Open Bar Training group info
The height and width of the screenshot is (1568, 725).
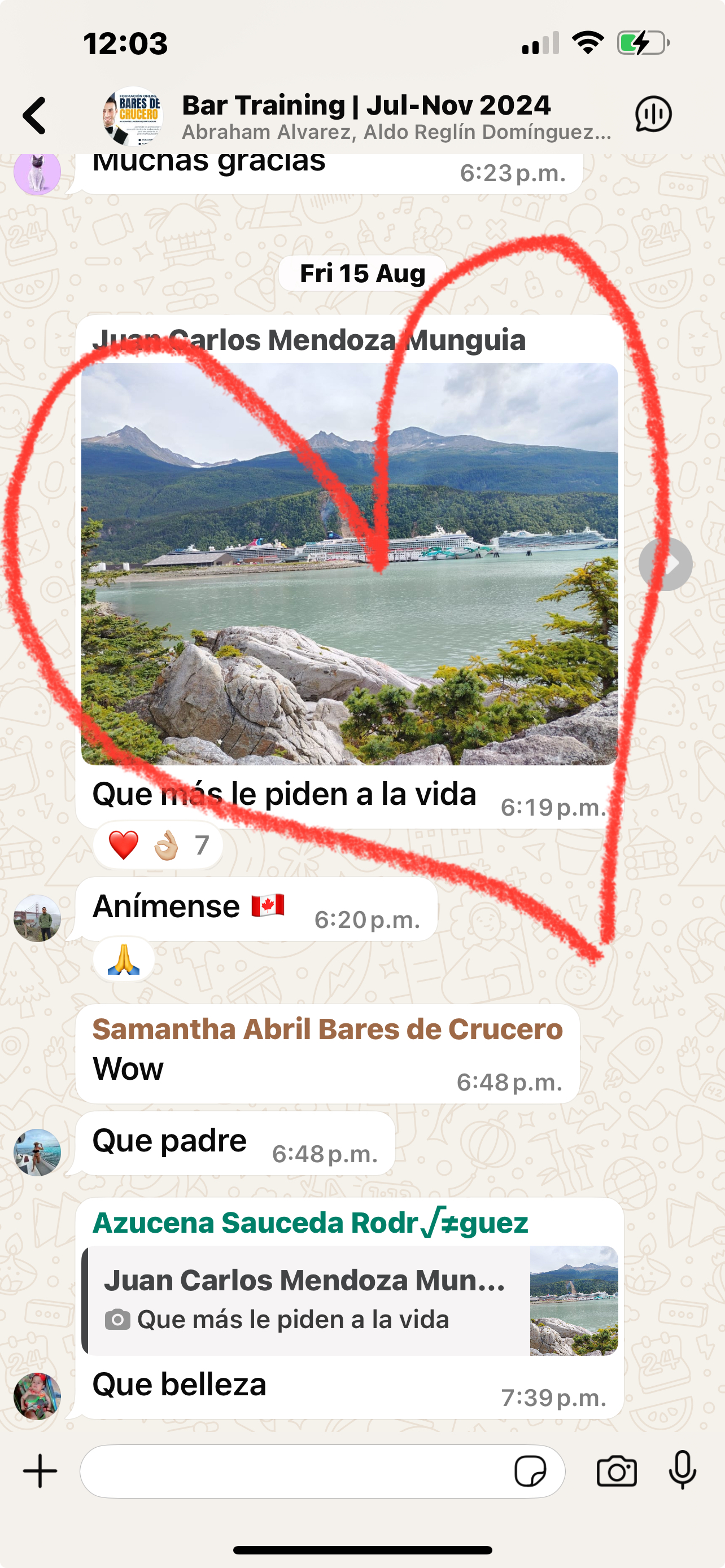pyautogui.click(x=365, y=116)
